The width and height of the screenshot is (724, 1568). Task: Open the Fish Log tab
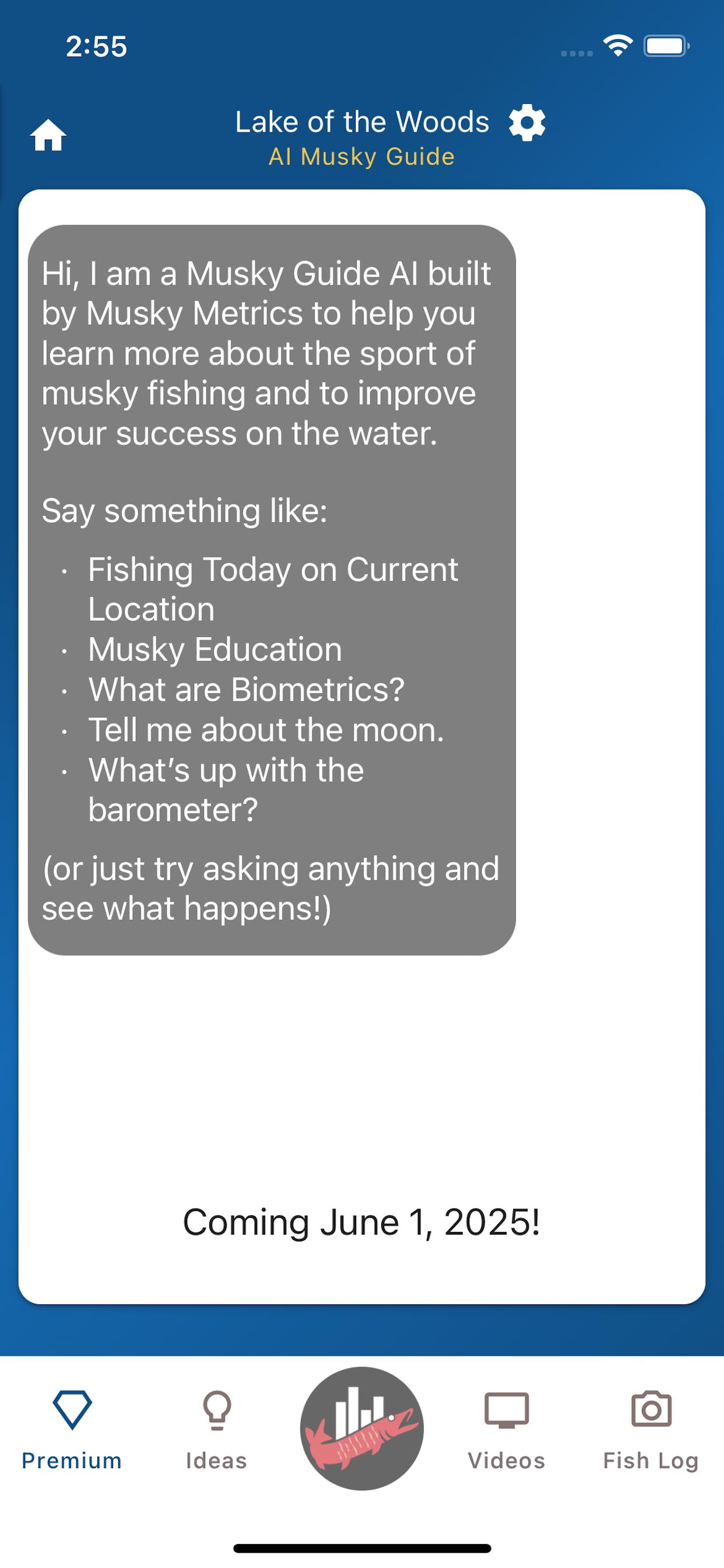[x=651, y=1430]
